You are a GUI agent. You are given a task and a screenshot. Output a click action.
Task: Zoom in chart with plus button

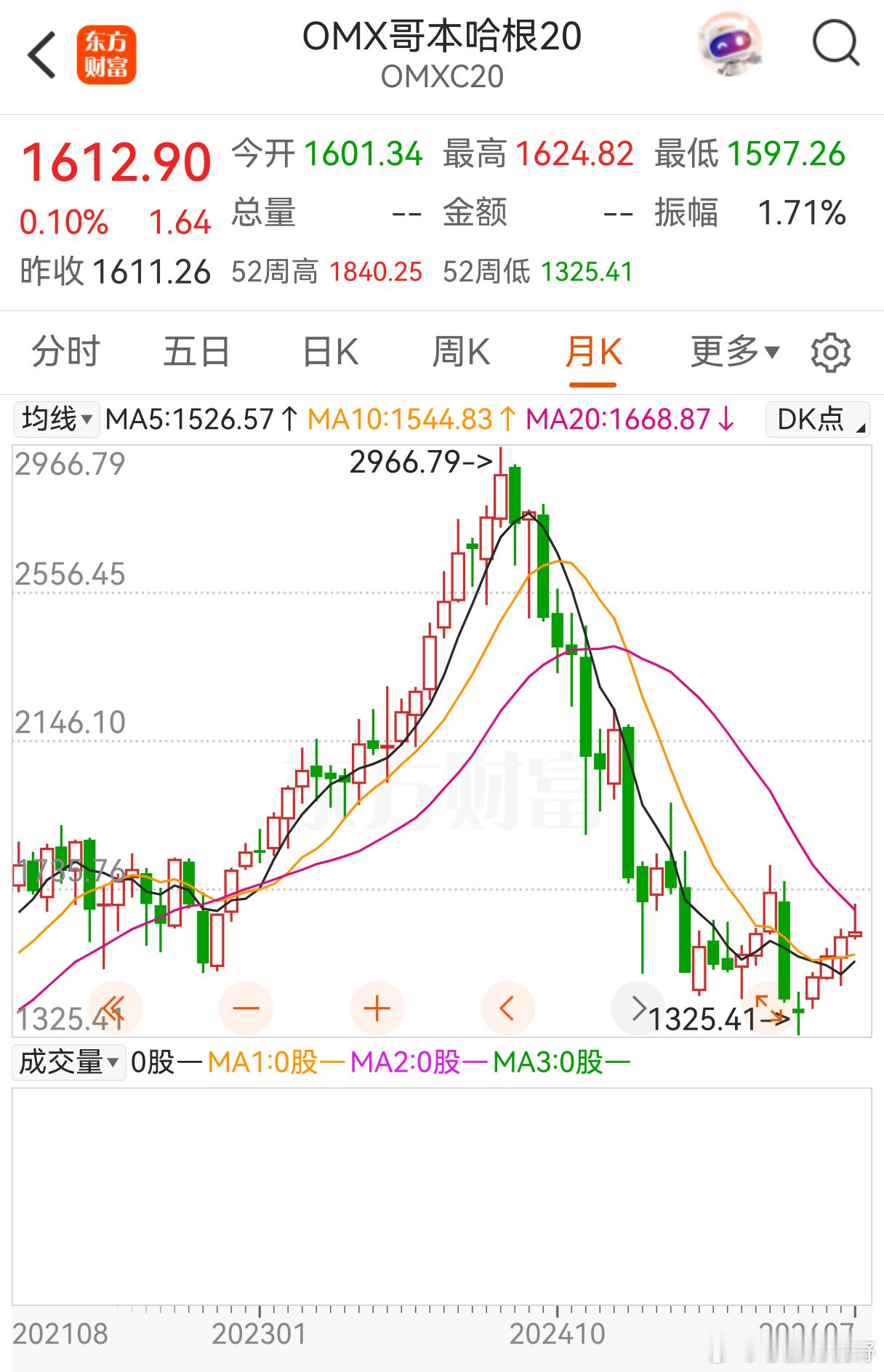click(x=377, y=1008)
